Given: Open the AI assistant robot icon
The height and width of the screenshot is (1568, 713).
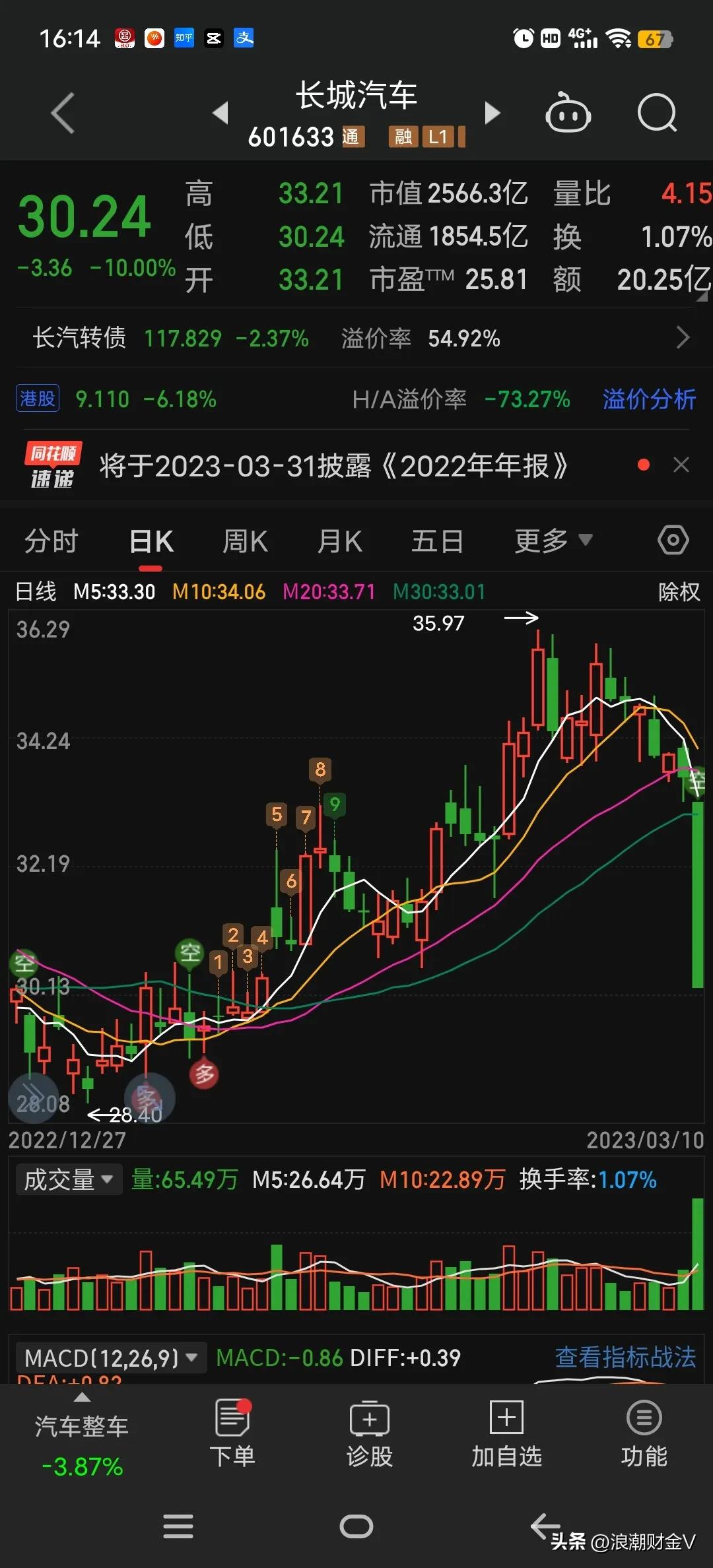Looking at the screenshot, I should [569, 114].
